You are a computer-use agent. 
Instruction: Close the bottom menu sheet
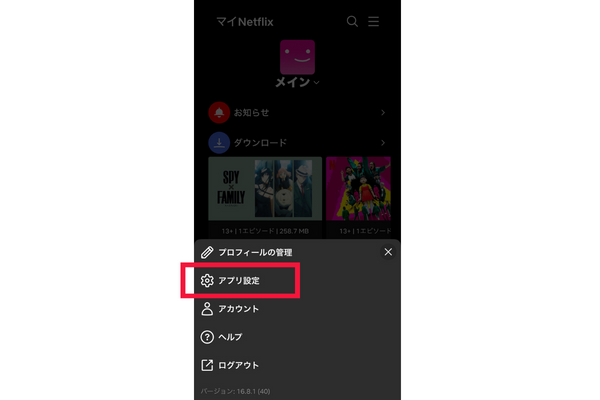tap(388, 253)
